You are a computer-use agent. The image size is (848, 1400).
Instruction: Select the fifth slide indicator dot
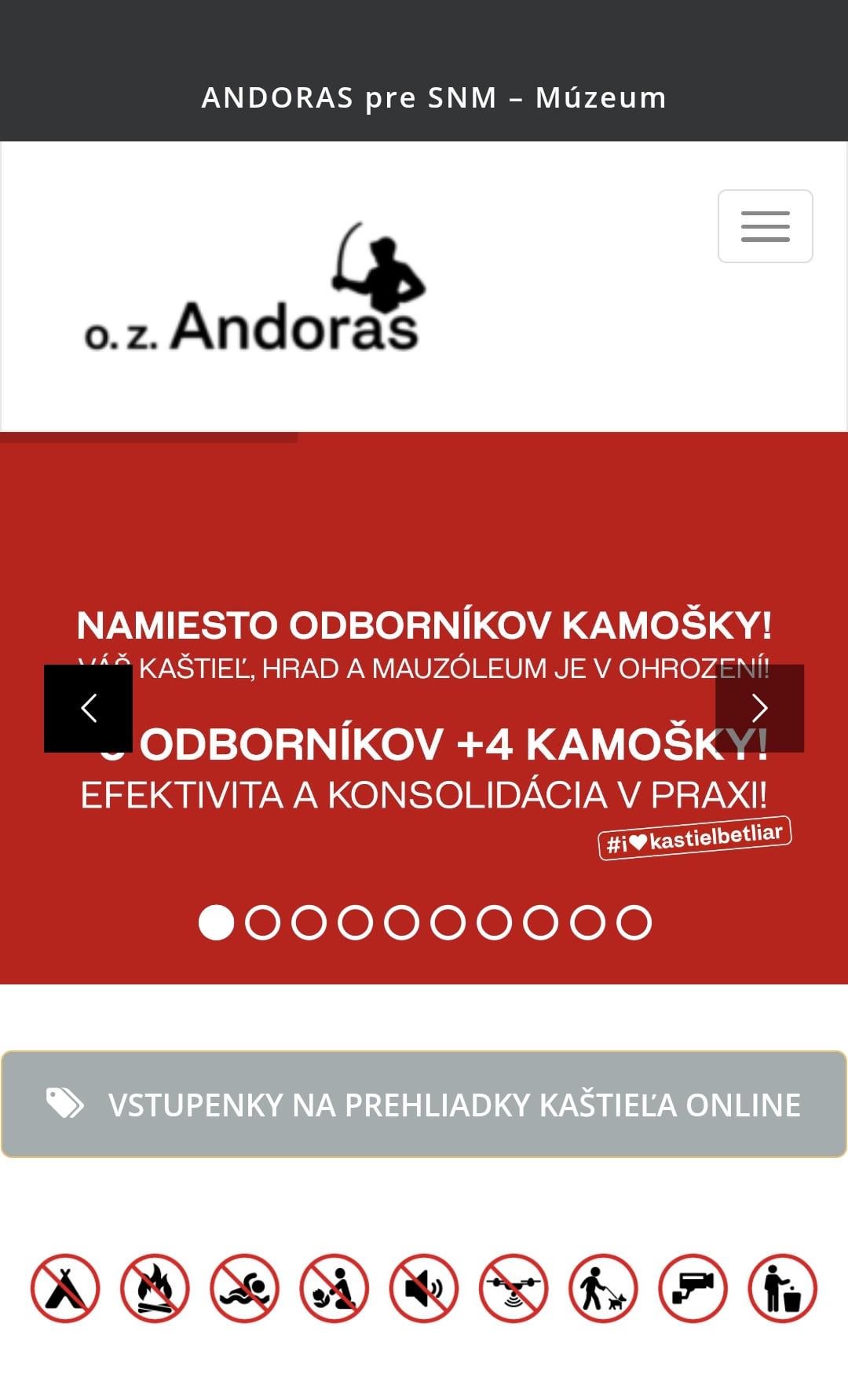point(401,922)
